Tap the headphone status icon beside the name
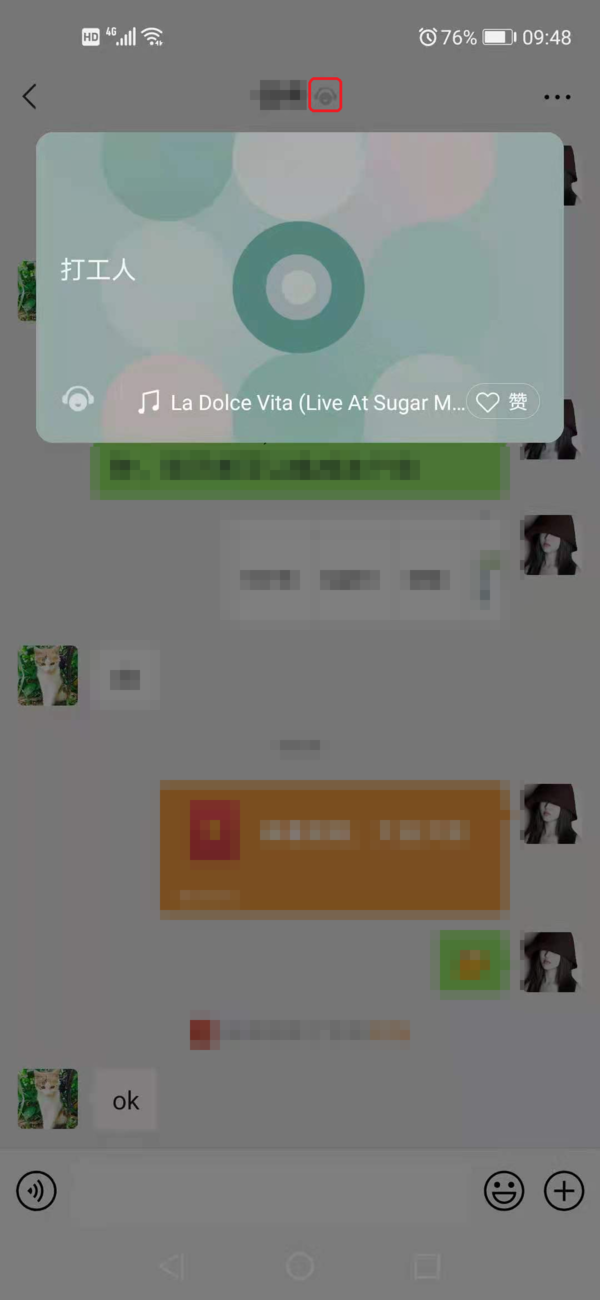Screen dimensions: 600x1300 click(326, 96)
